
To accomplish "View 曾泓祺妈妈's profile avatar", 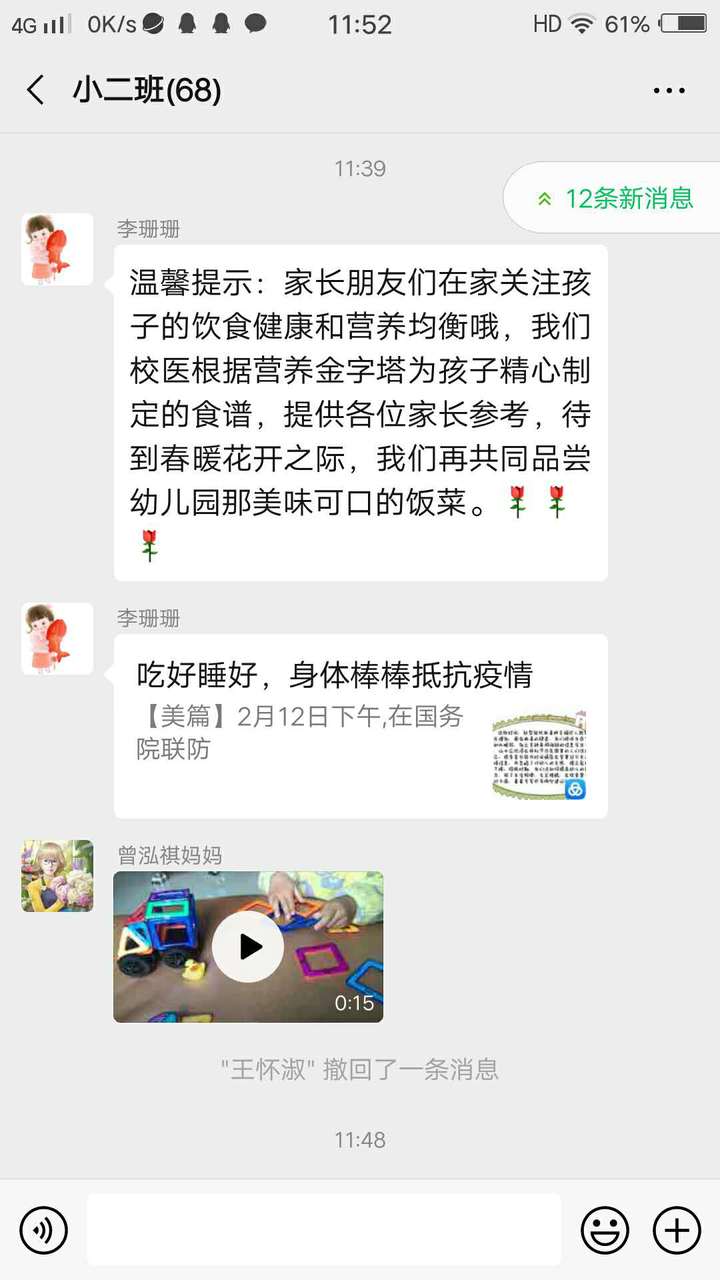I will pos(57,876).
